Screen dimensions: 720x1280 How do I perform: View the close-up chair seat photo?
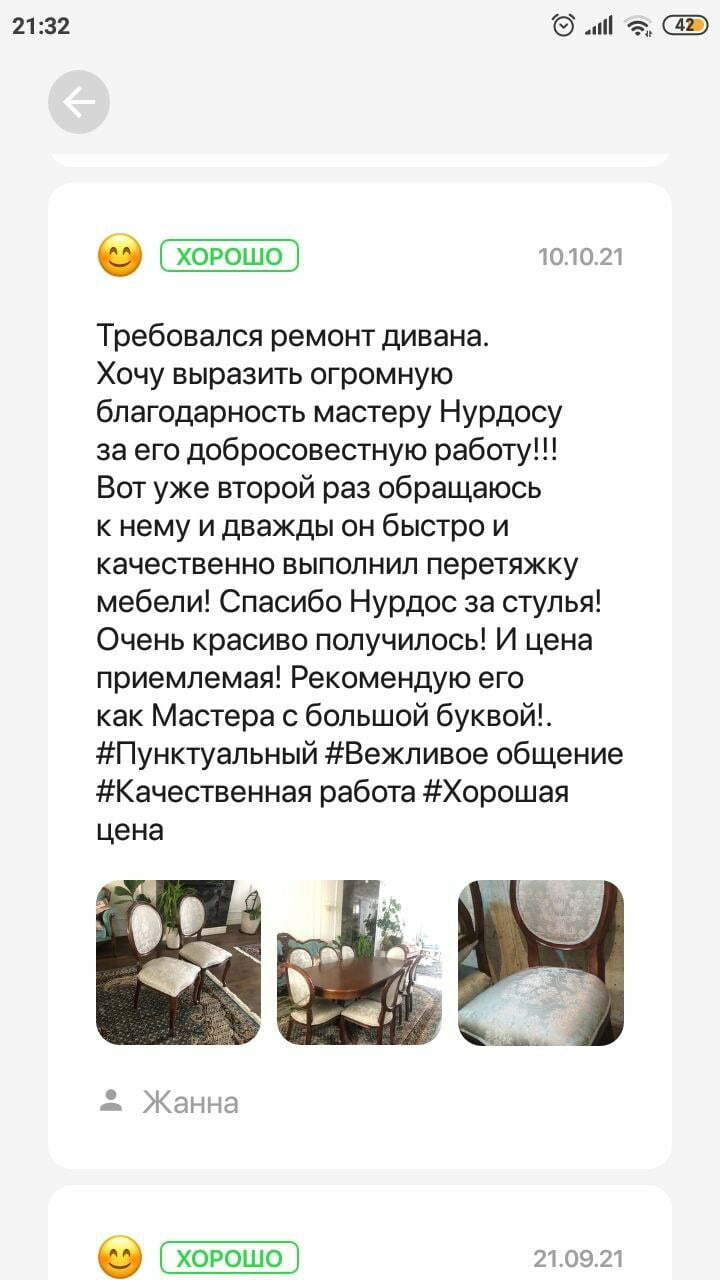(x=541, y=962)
